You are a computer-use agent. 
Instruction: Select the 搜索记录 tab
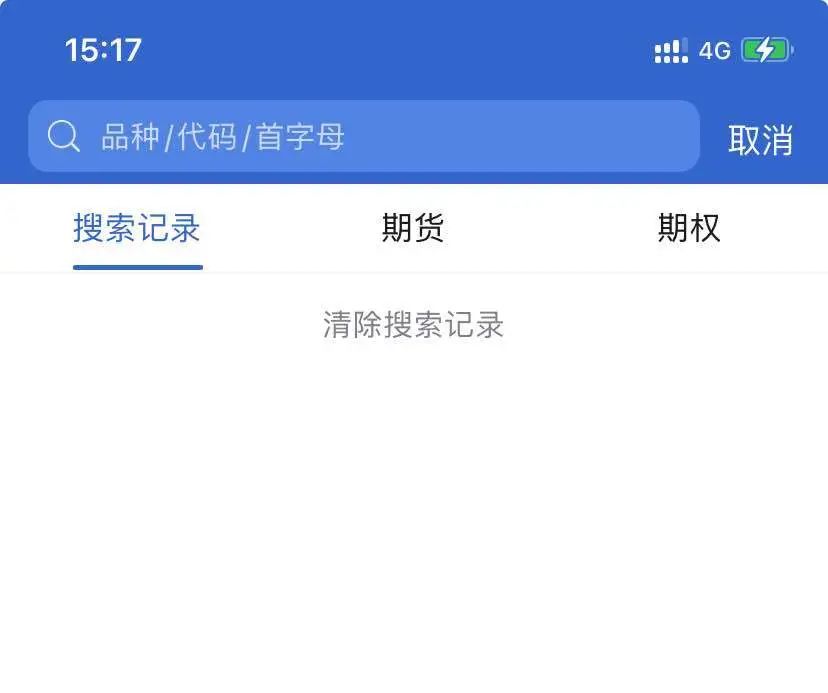click(x=137, y=229)
